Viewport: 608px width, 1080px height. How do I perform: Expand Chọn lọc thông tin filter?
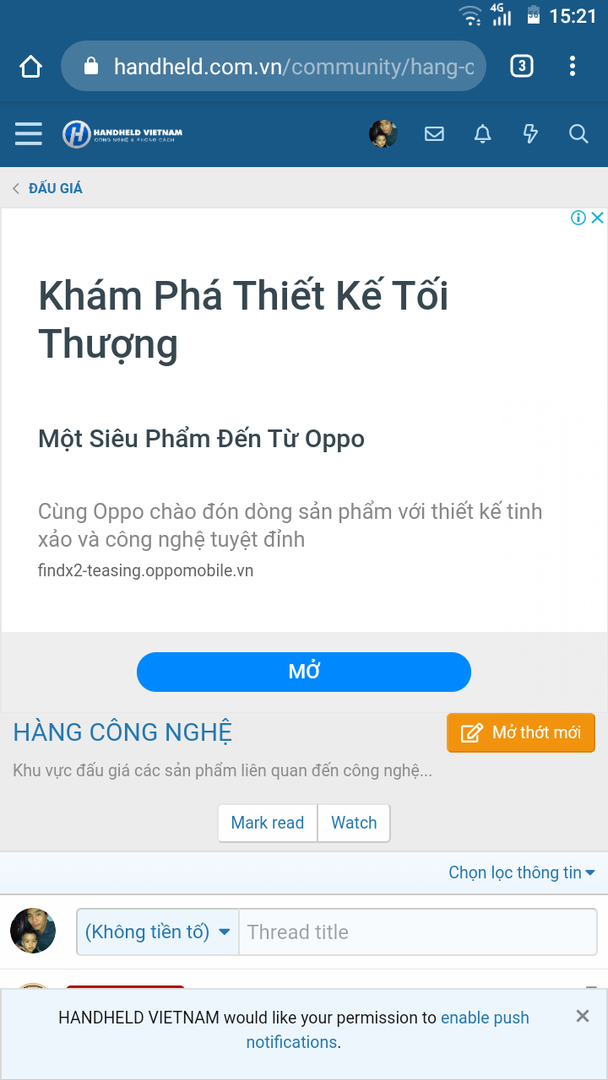click(521, 873)
